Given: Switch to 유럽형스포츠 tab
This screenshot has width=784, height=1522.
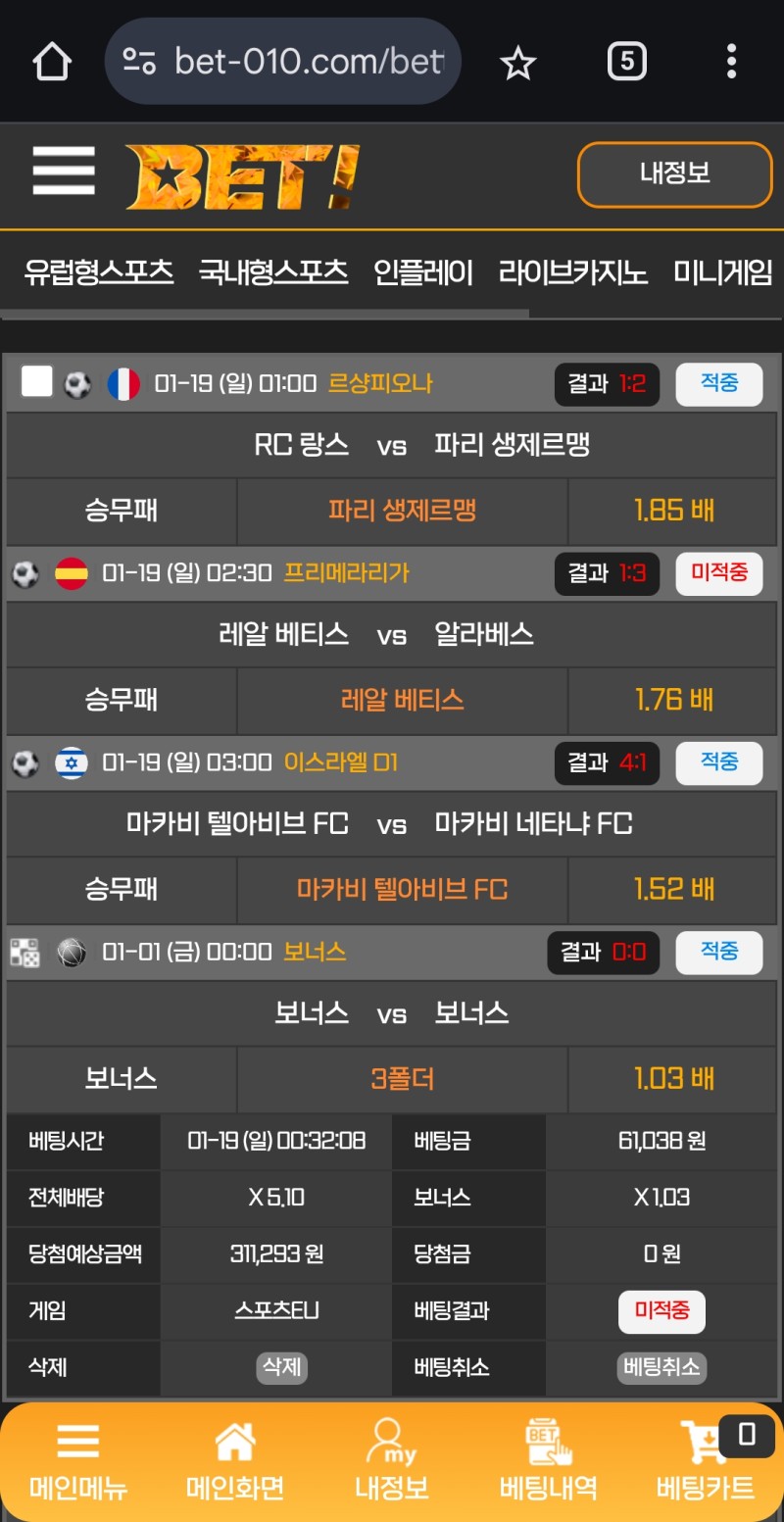Looking at the screenshot, I should [x=99, y=271].
